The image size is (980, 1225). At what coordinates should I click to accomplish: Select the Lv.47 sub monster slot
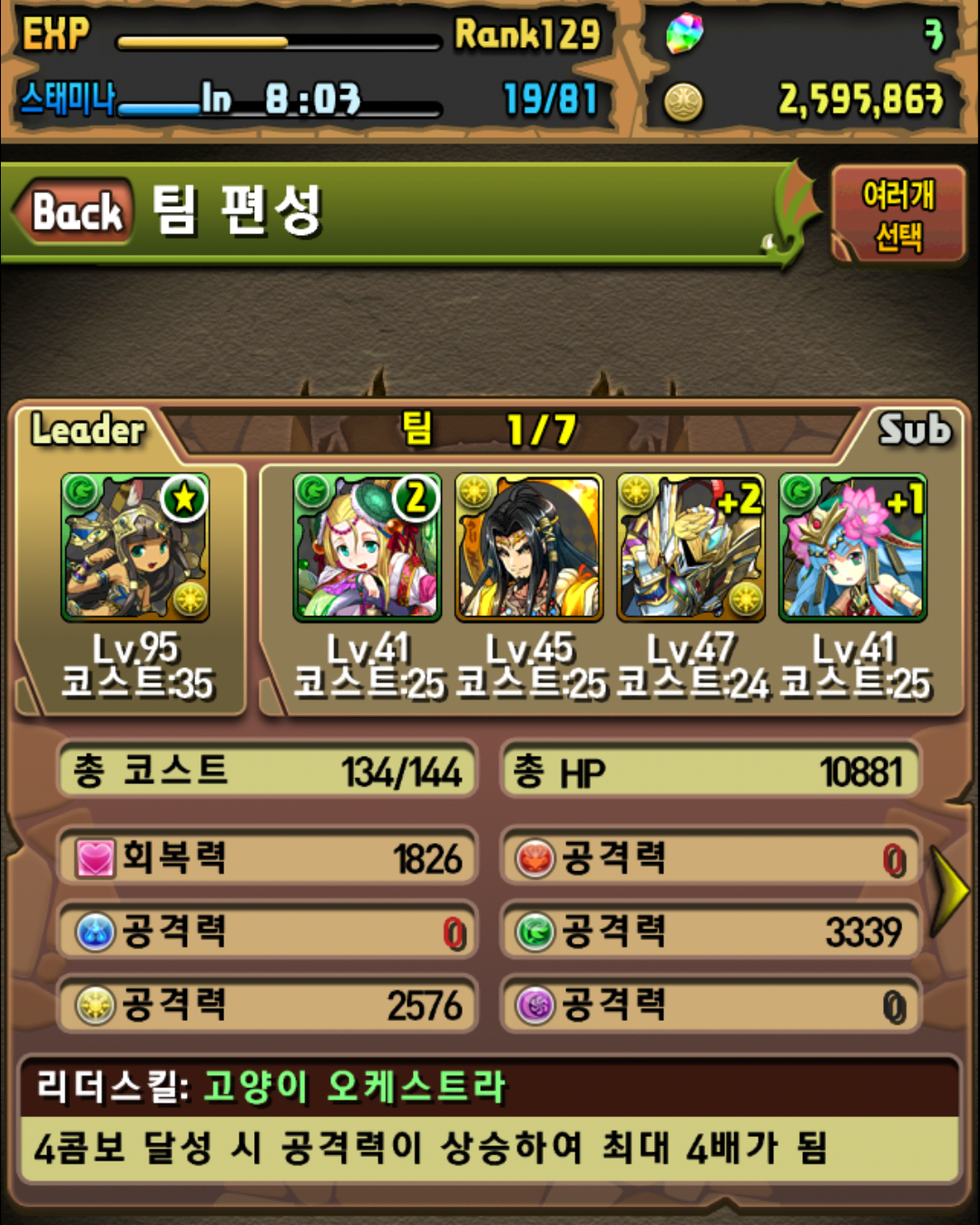pyautogui.click(x=691, y=547)
